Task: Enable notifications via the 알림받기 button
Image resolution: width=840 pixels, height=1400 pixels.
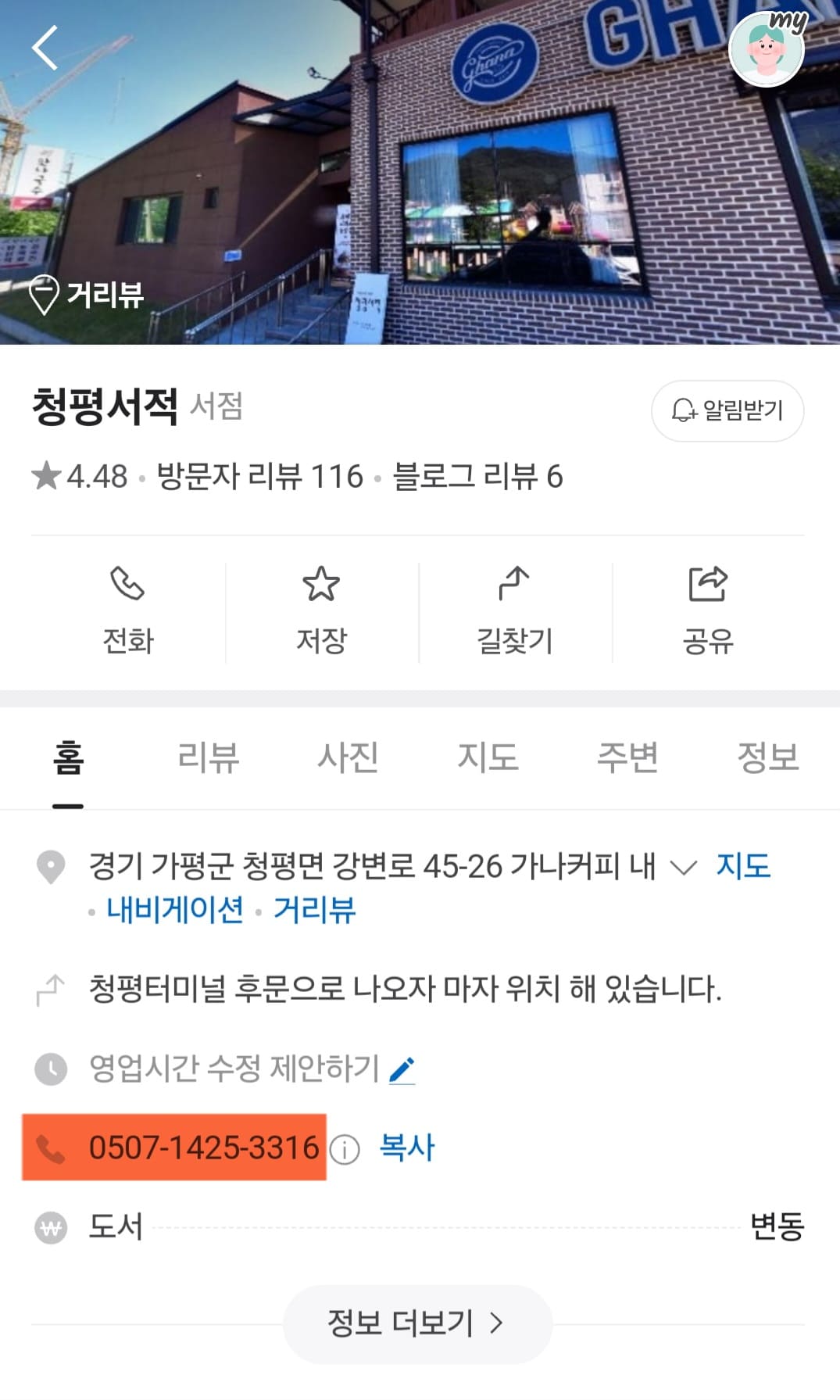Action: pos(727,410)
